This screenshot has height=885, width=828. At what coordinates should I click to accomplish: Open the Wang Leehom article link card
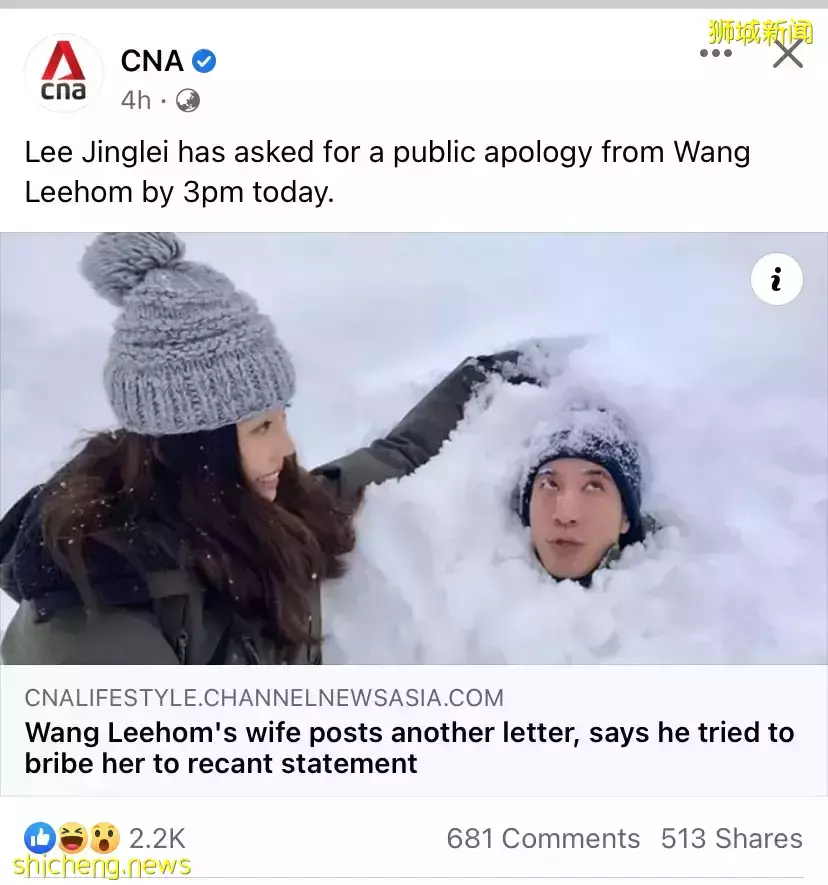[410, 748]
